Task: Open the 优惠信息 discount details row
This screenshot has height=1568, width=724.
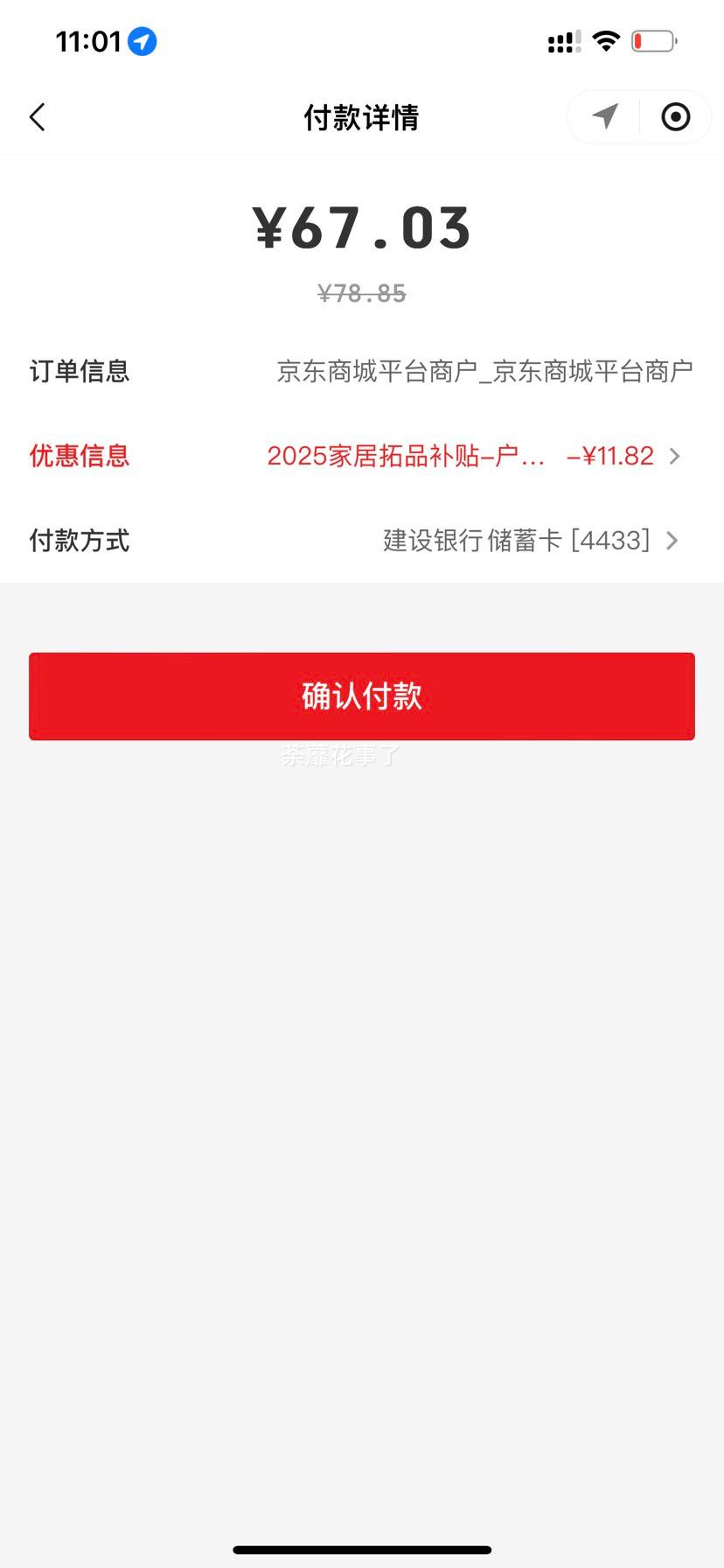Action: [362, 456]
